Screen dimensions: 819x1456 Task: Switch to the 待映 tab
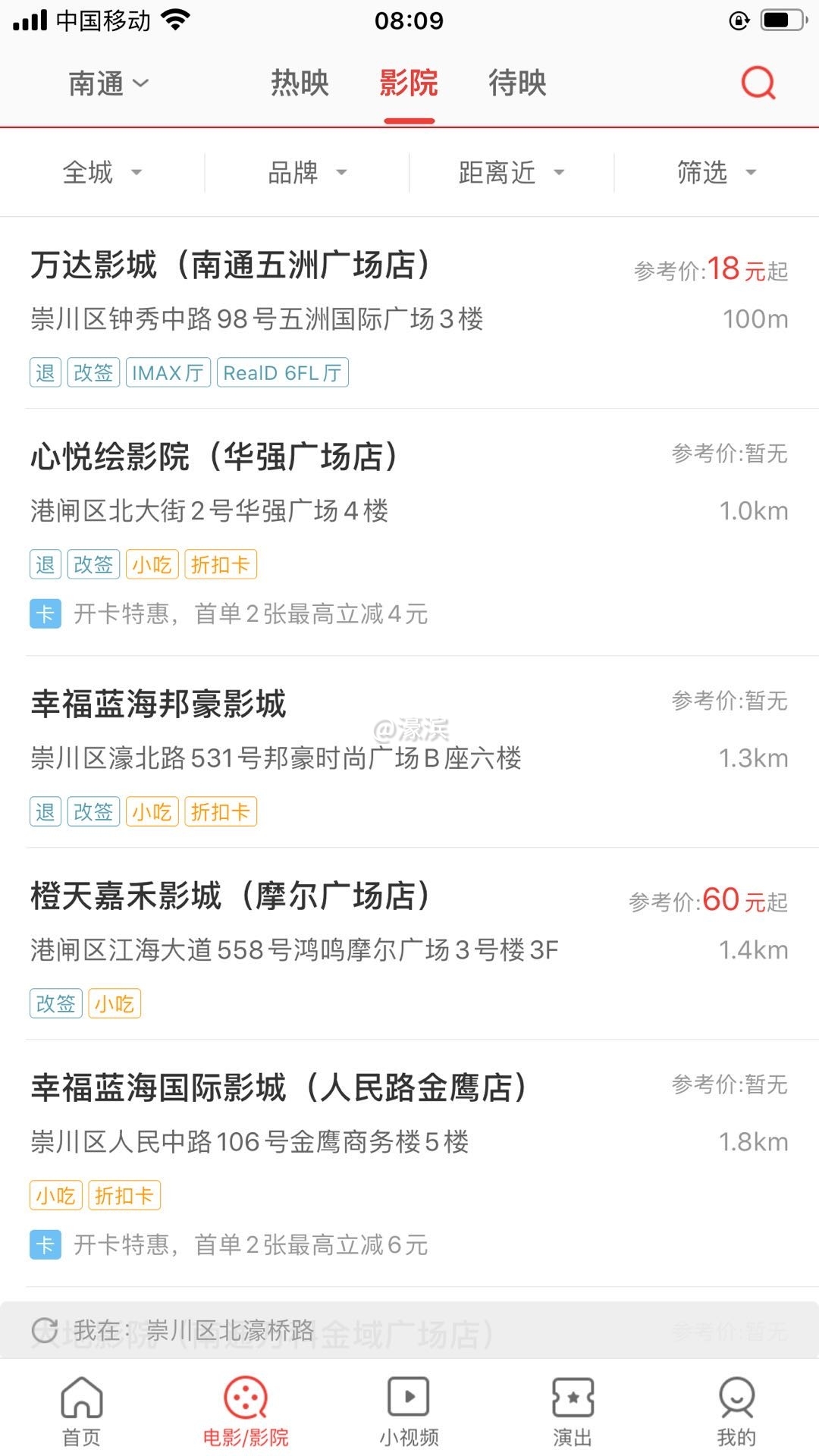point(517,83)
